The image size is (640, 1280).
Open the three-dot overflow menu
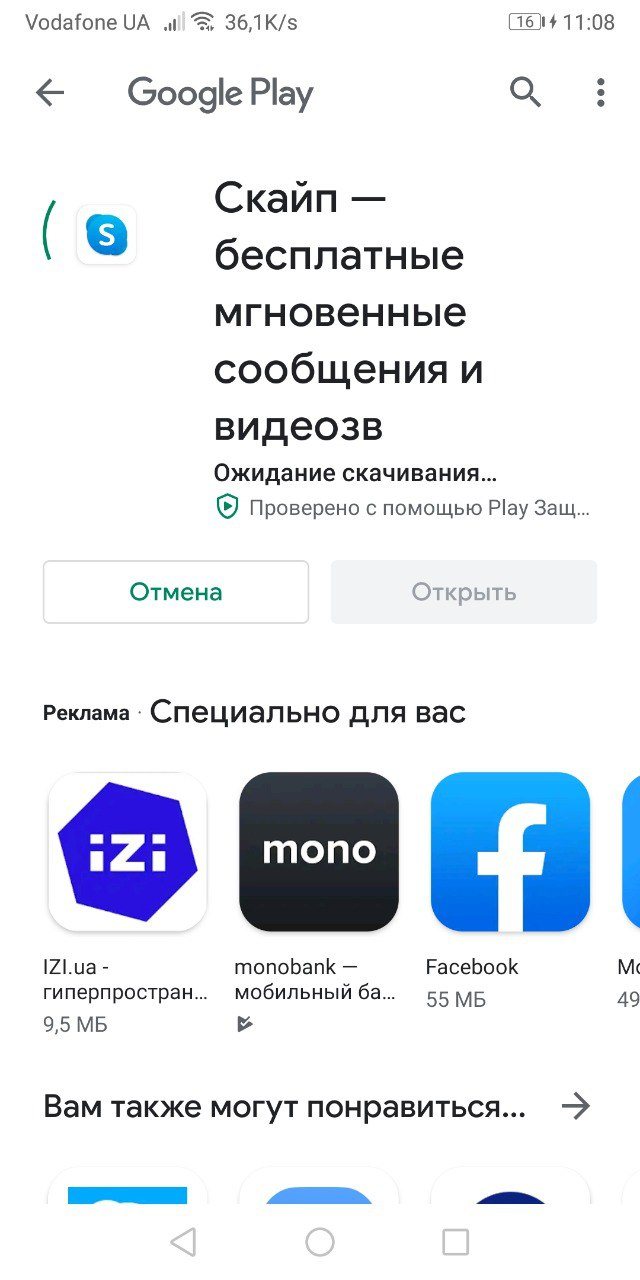coord(600,93)
